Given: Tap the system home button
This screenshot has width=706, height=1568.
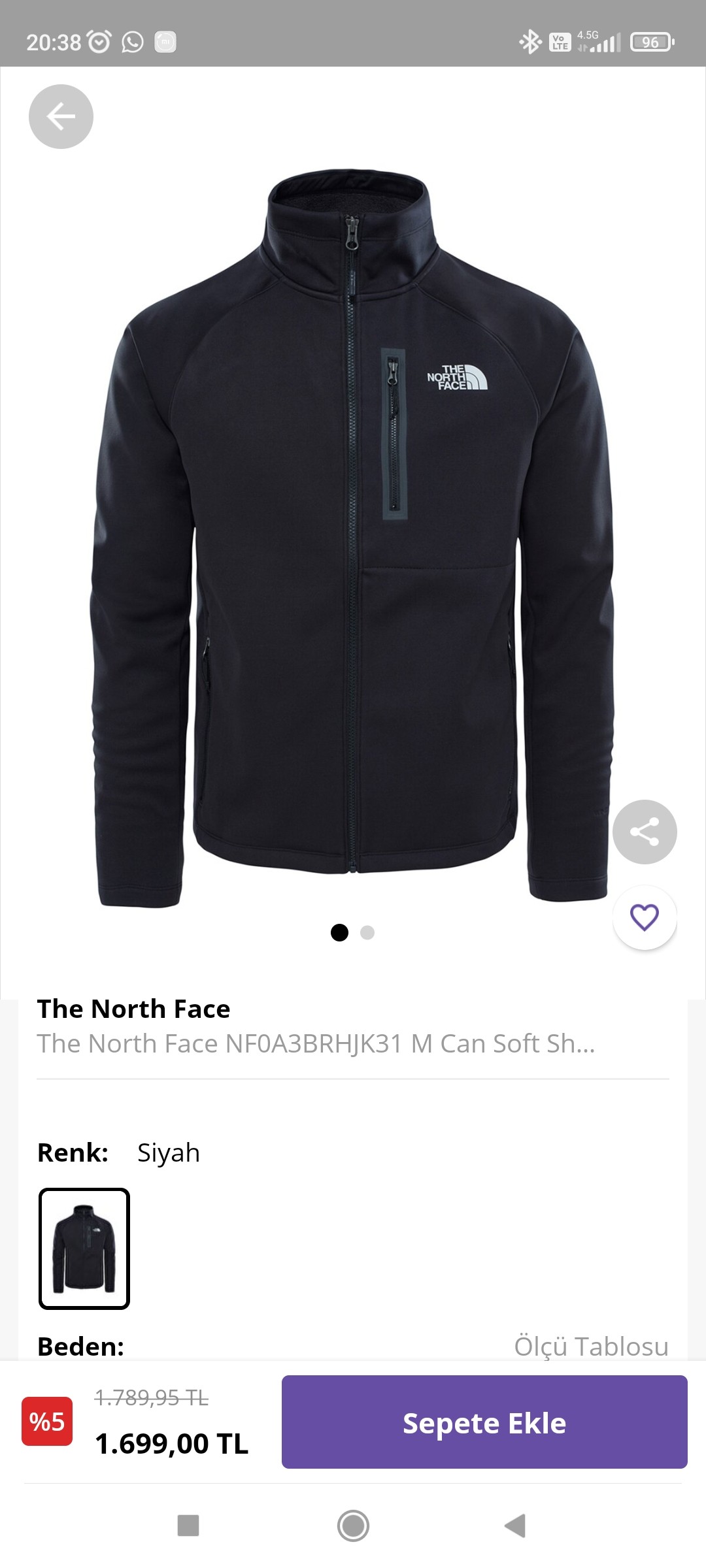Looking at the screenshot, I should tap(353, 1526).
